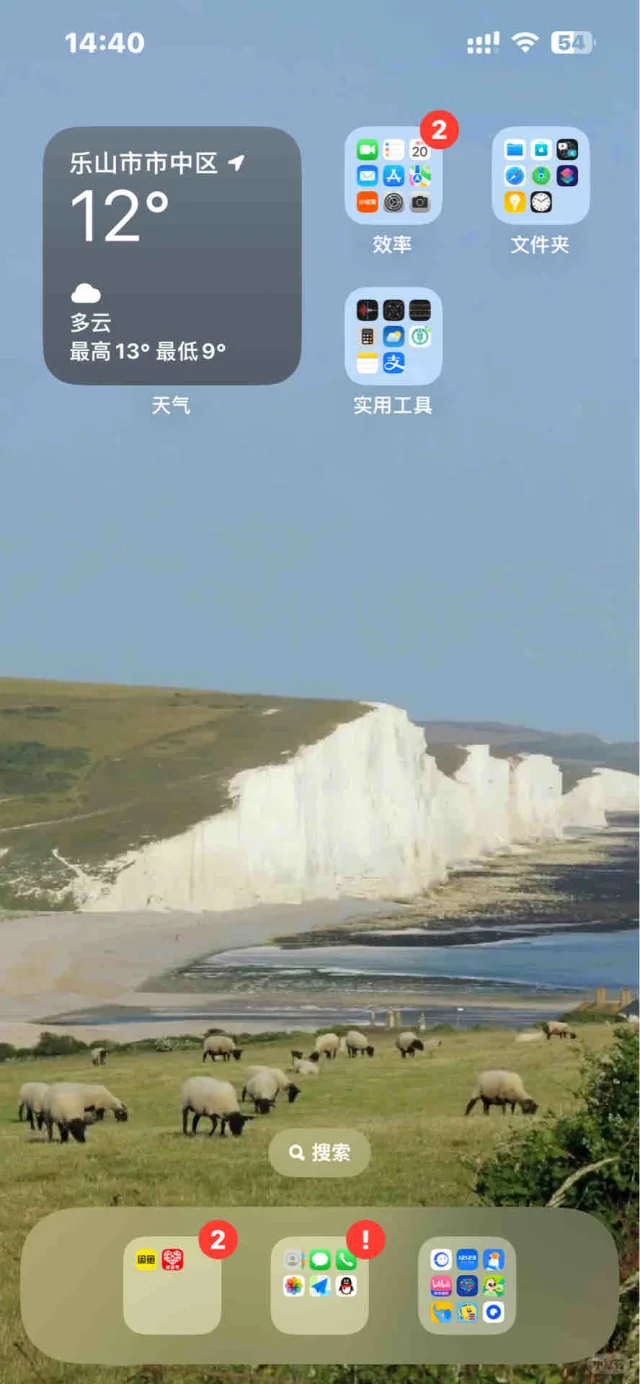Viewport: 640px width, 1384px height.
Task: Open the weather widget for 乐山市市中区
Action: pyautogui.click(x=172, y=255)
